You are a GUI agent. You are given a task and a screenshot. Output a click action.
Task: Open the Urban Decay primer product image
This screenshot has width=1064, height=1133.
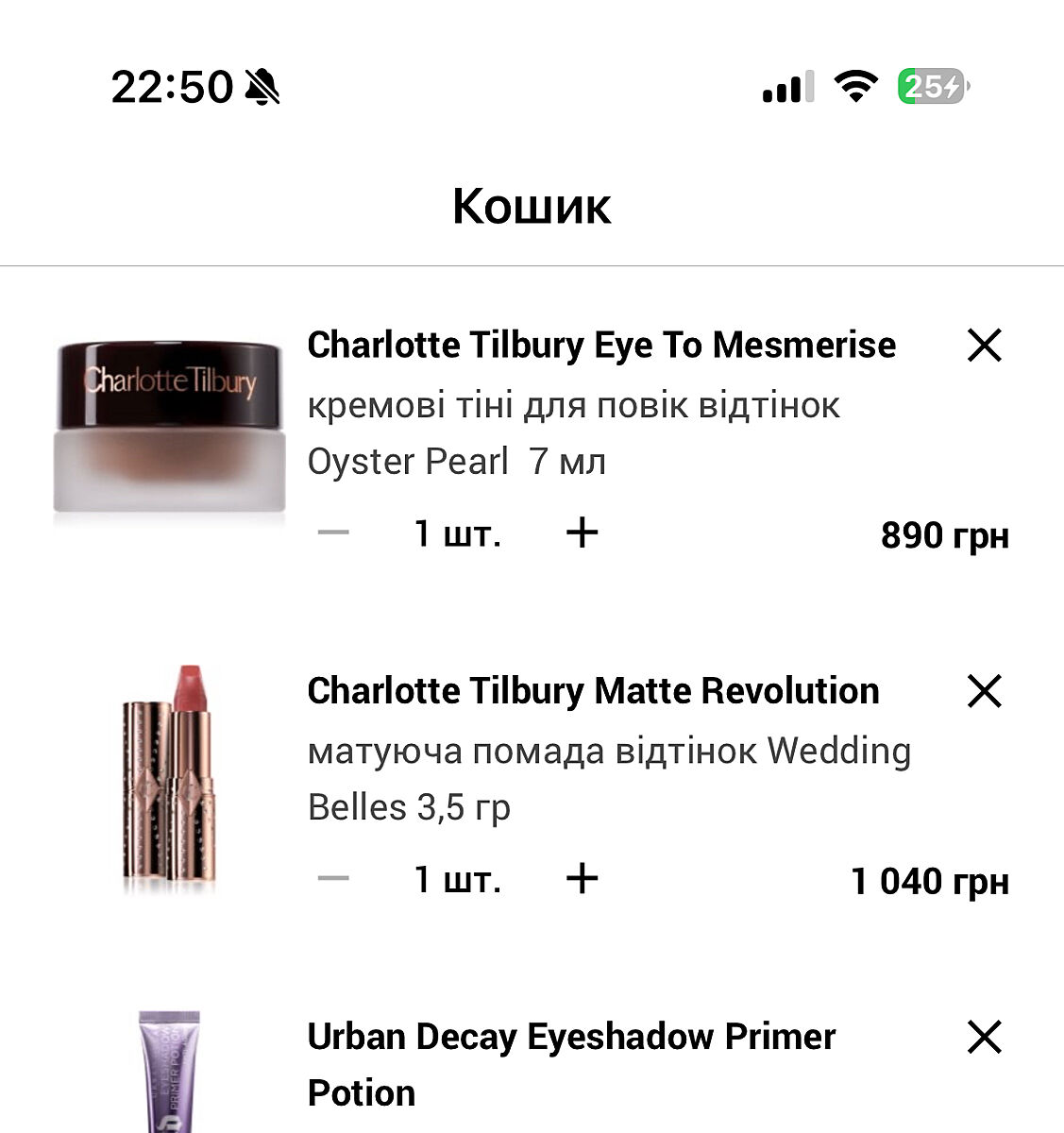pos(170,1072)
